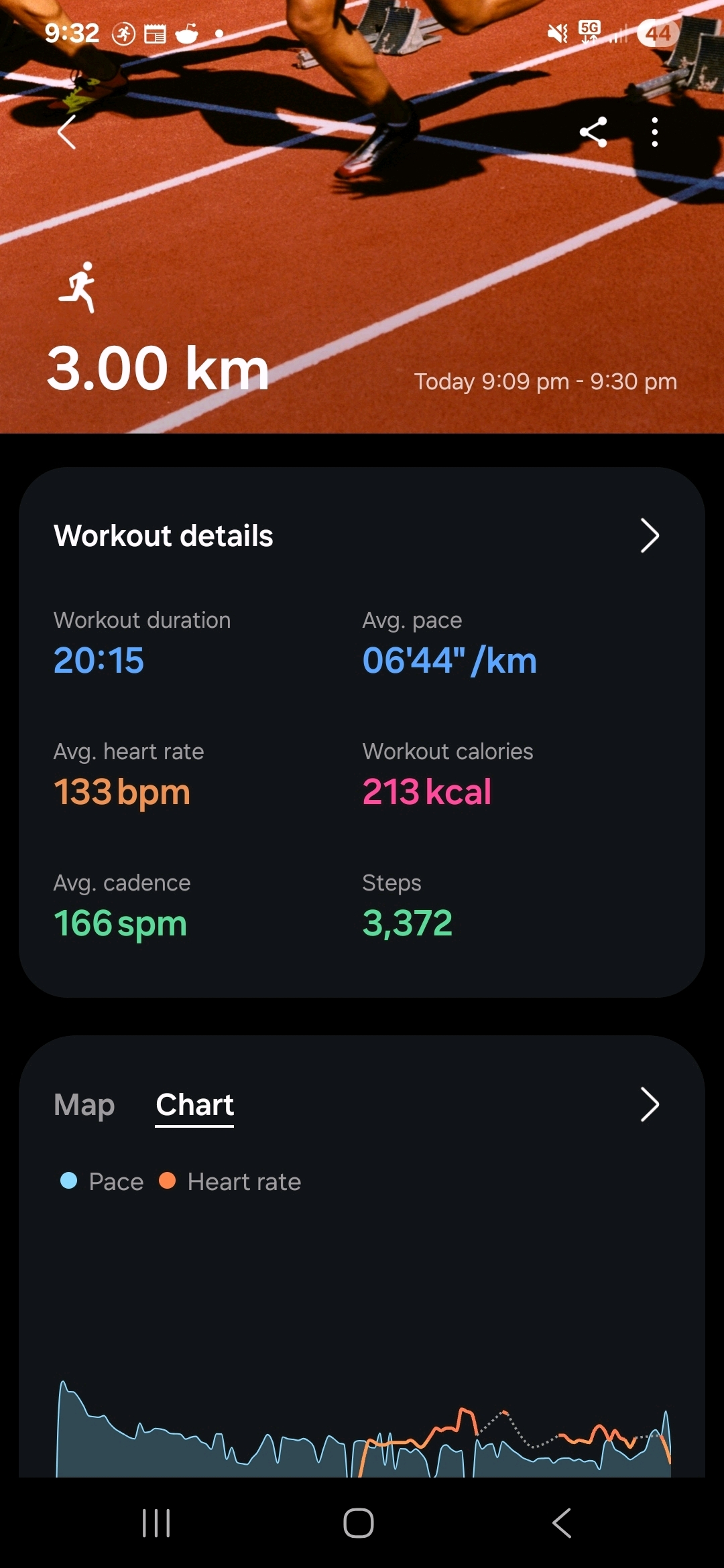The image size is (724, 1568).
Task: Expand Workout details with the chevron
Action: point(649,535)
